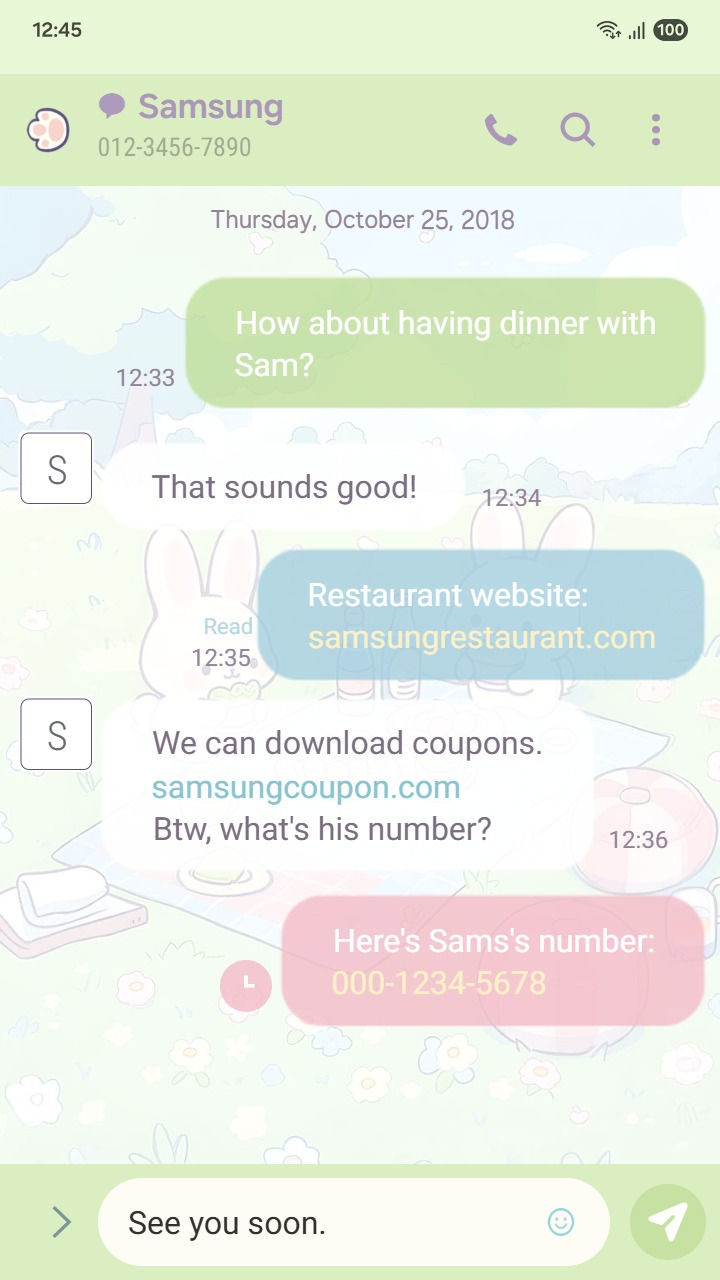Tap the phone number 000-1234-5678
The height and width of the screenshot is (1280, 720).
(x=439, y=983)
